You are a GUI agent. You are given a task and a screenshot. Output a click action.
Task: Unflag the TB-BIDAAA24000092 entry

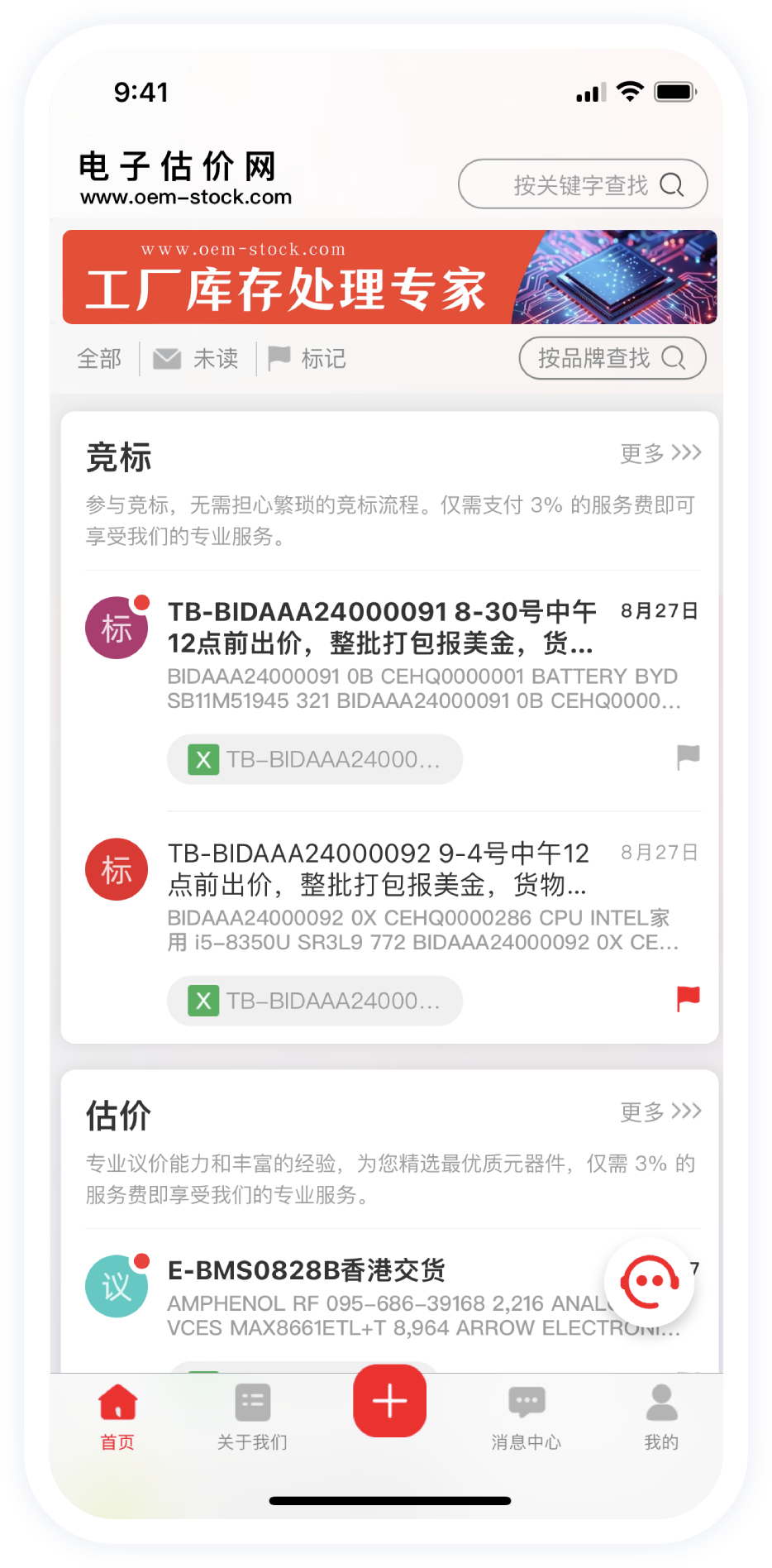[688, 998]
